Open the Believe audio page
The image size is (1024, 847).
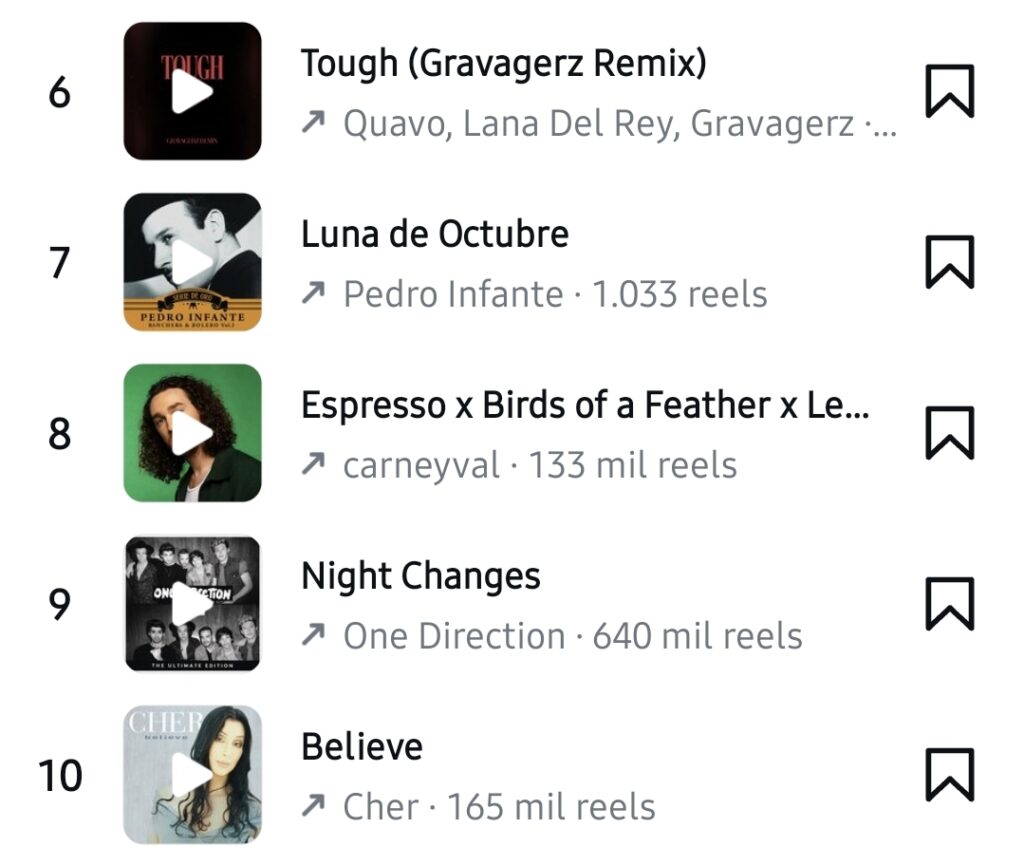[x=362, y=748]
